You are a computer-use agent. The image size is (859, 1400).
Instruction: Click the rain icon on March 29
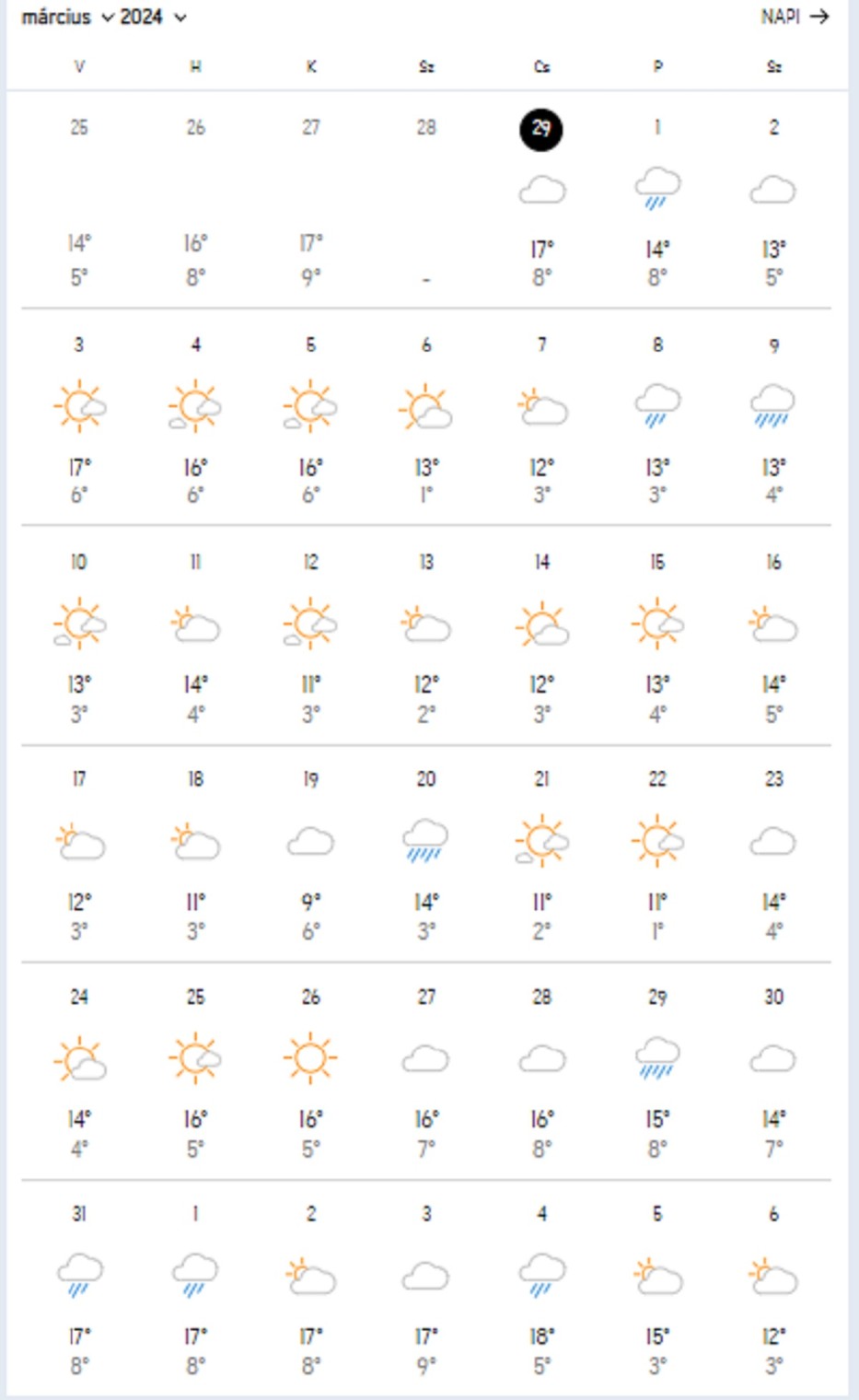point(656,1057)
